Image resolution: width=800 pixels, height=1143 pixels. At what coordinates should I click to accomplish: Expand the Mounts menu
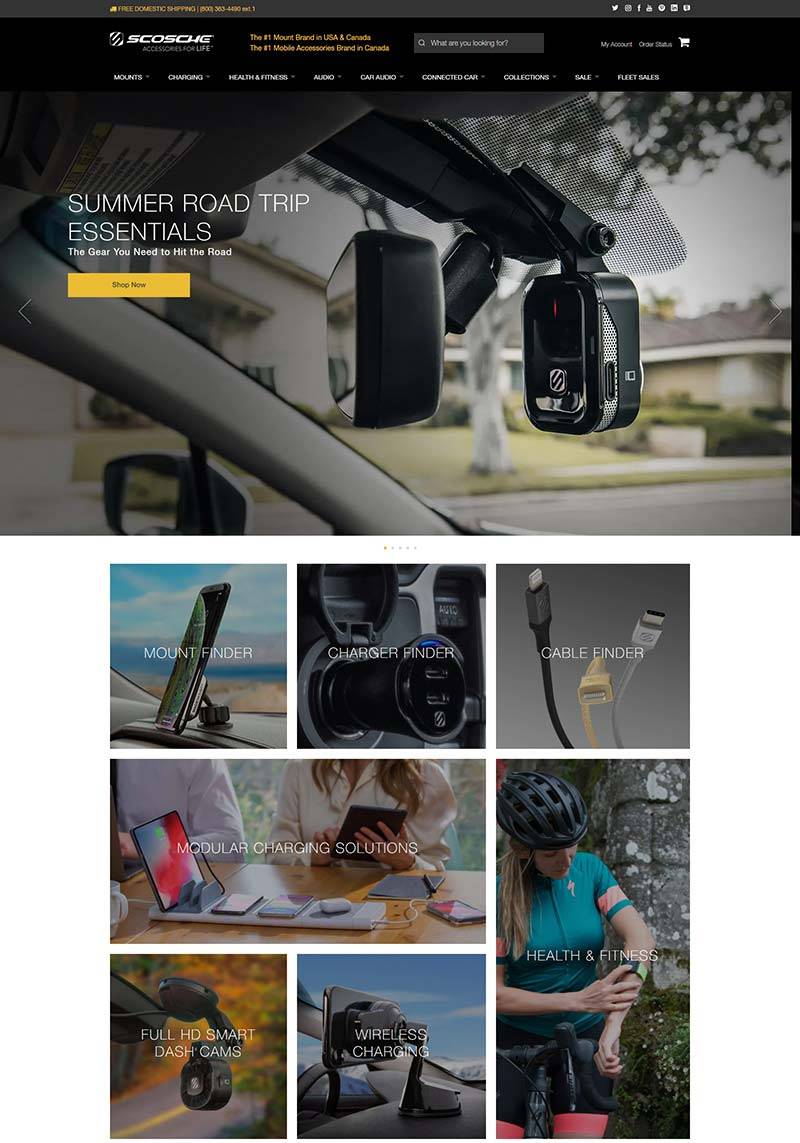(x=131, y=77)
